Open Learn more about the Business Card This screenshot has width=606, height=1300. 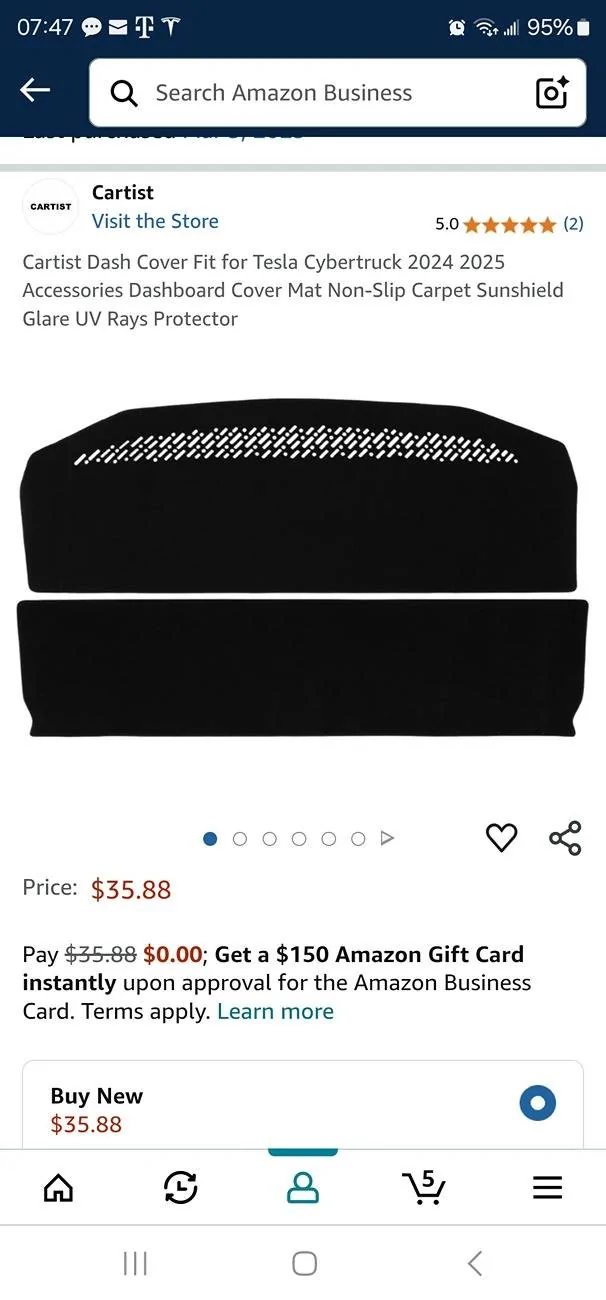click(275, 1011)
